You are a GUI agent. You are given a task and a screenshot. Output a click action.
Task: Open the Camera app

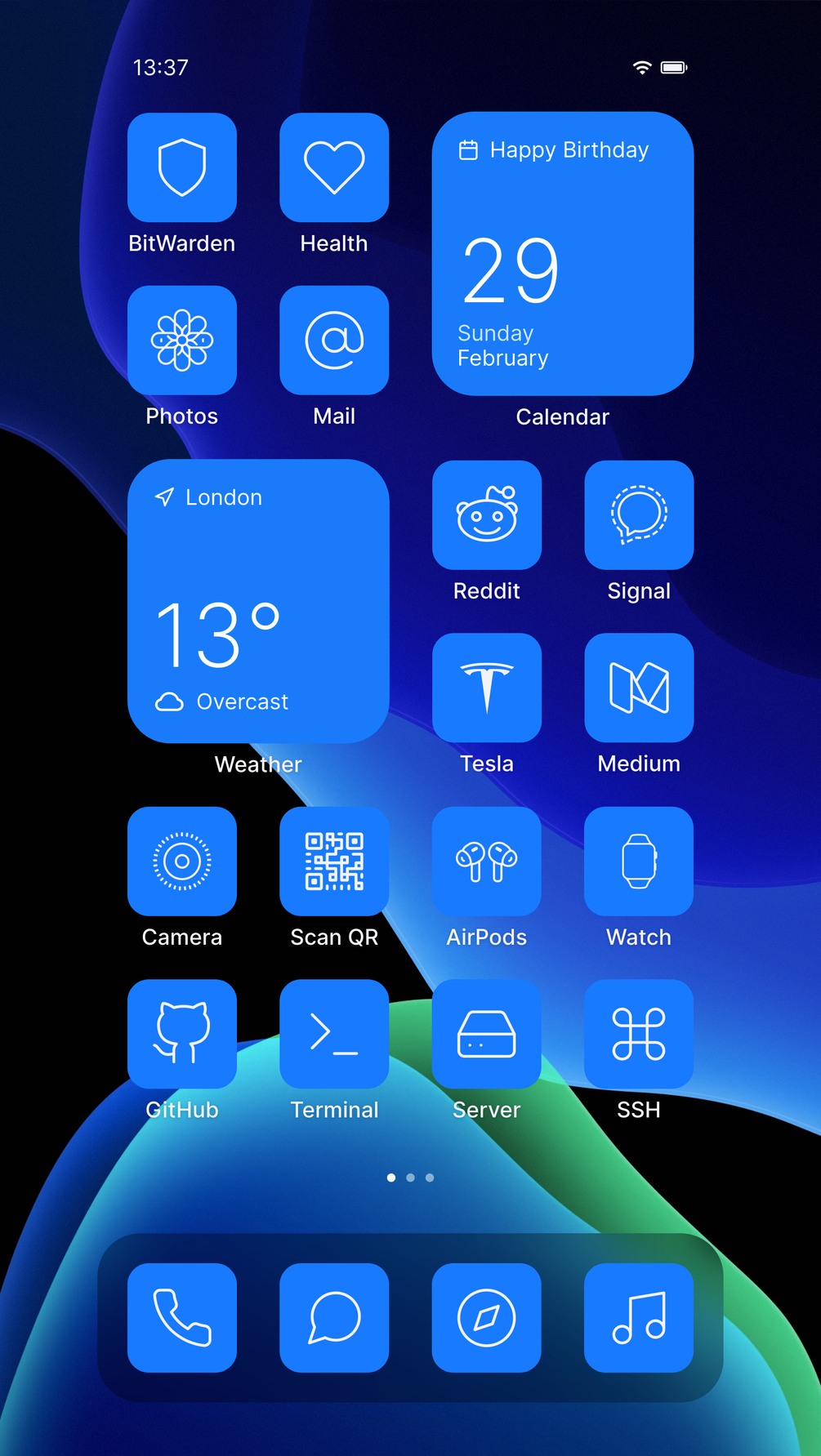(x=182, y=861)
